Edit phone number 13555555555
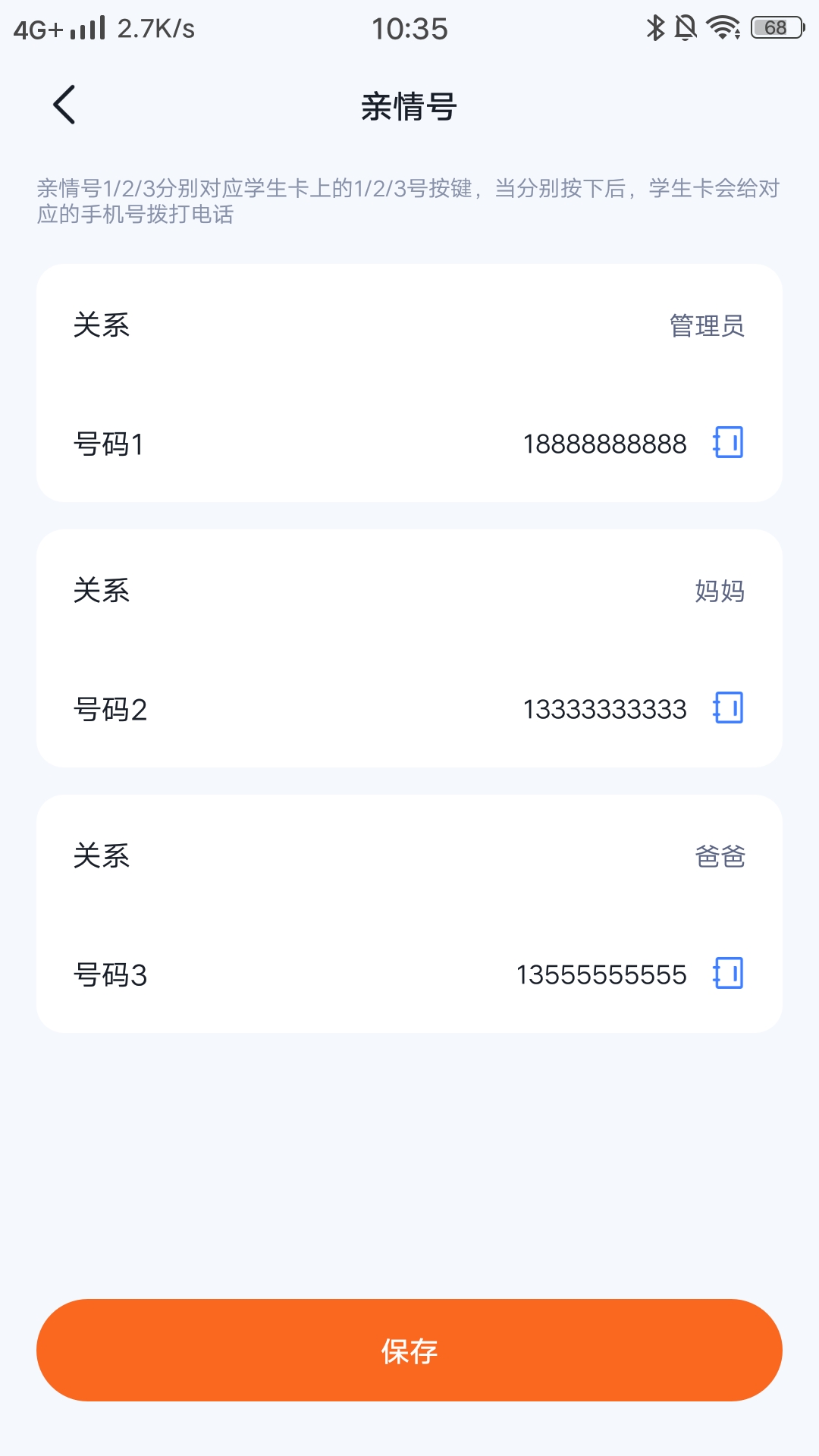Viewport: 819px width, 1456px height. [x=601, y=975]
